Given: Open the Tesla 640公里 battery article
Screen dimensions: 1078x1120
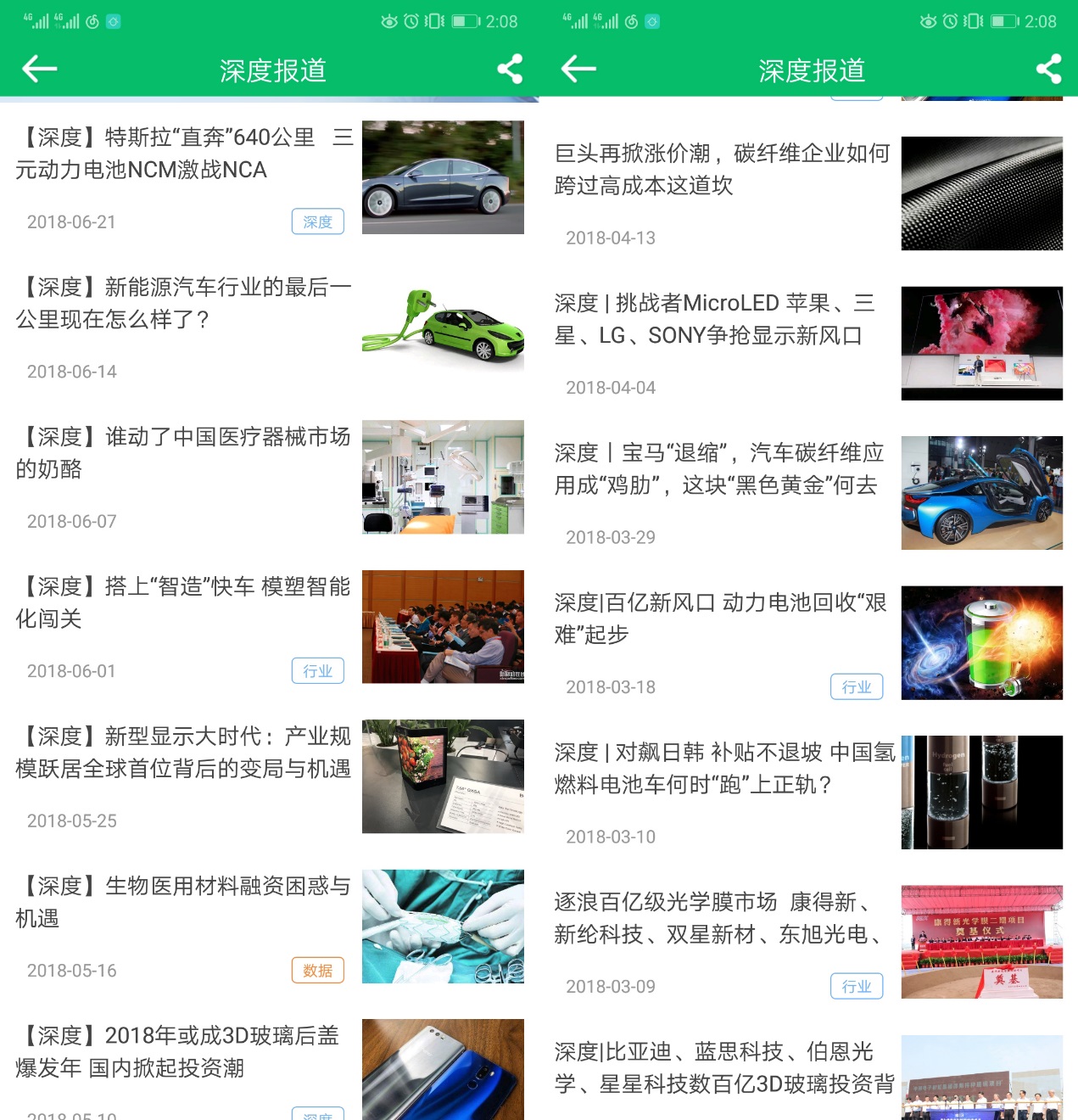Looking at the screenshot, I should pos(184,154).
